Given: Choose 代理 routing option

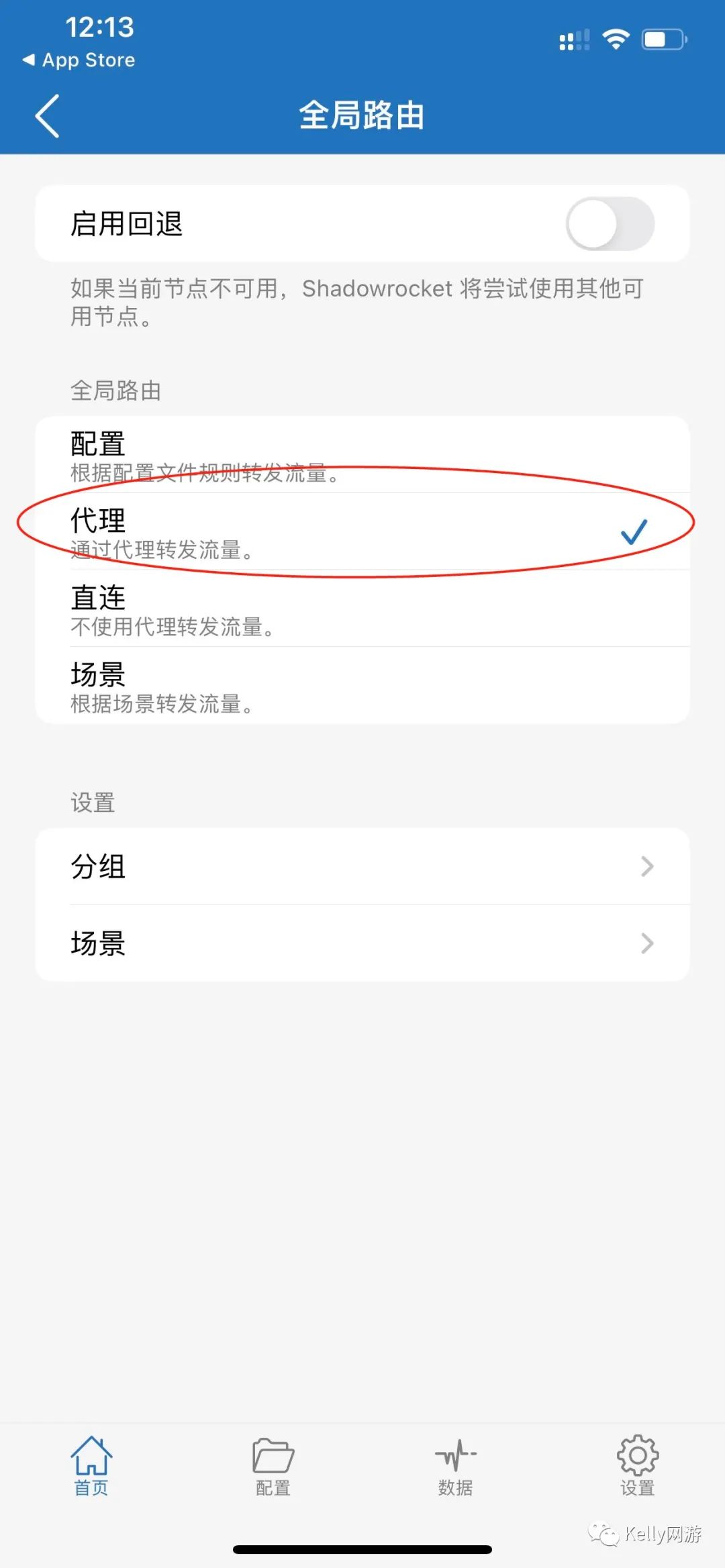Looking at the screenshot, I should (x=362, y=532).
